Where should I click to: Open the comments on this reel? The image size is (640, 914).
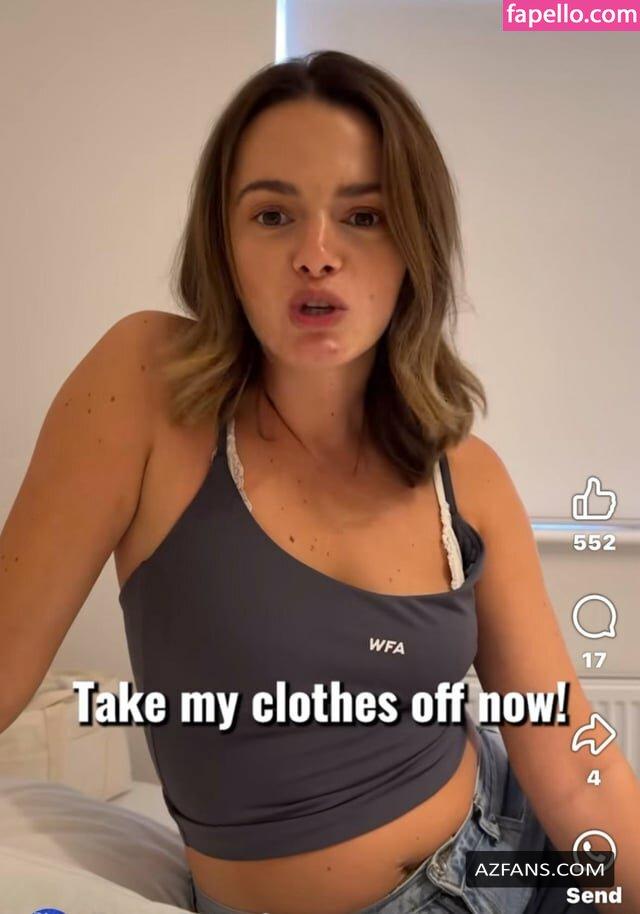[x=594, y=617]
